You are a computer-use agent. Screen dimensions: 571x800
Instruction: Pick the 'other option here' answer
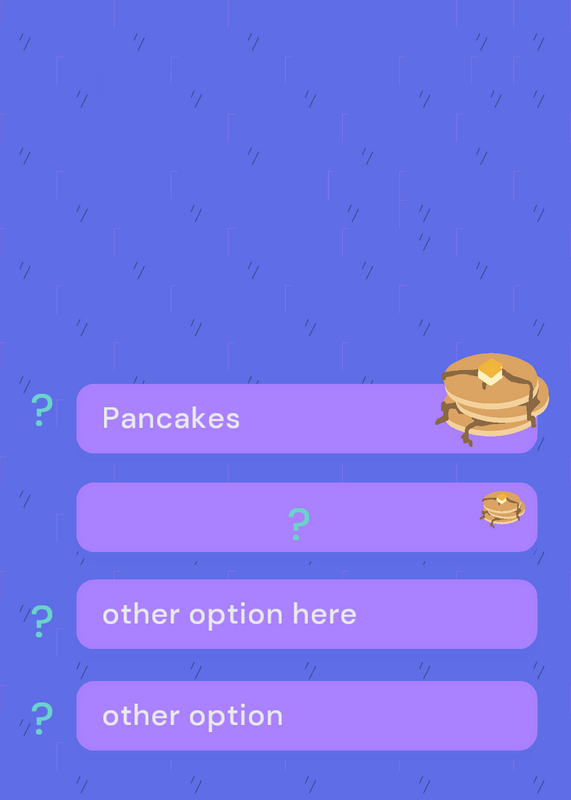click(307, 614)
